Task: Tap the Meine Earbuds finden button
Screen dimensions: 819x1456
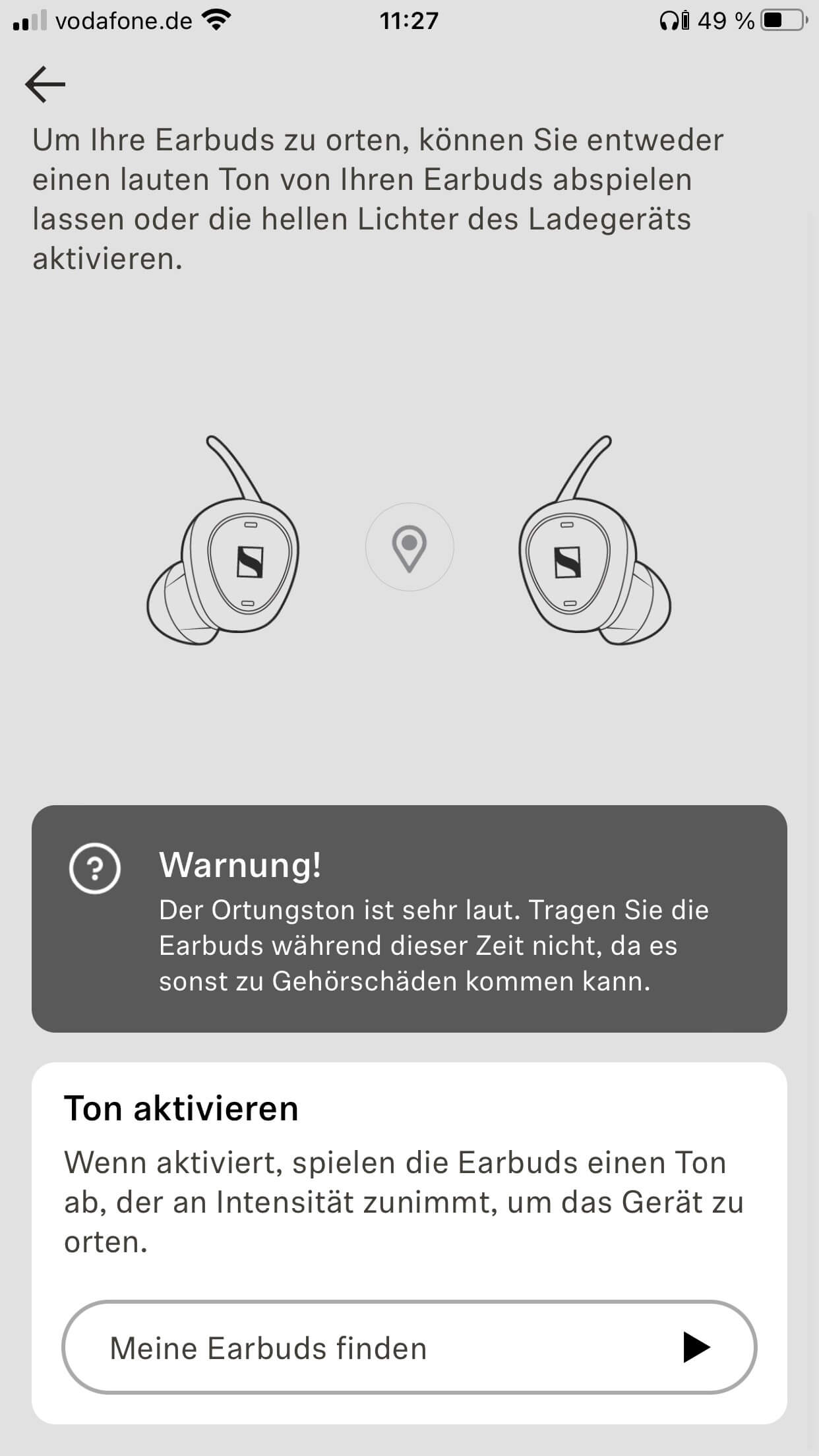Action: [x=409, y=1347]
